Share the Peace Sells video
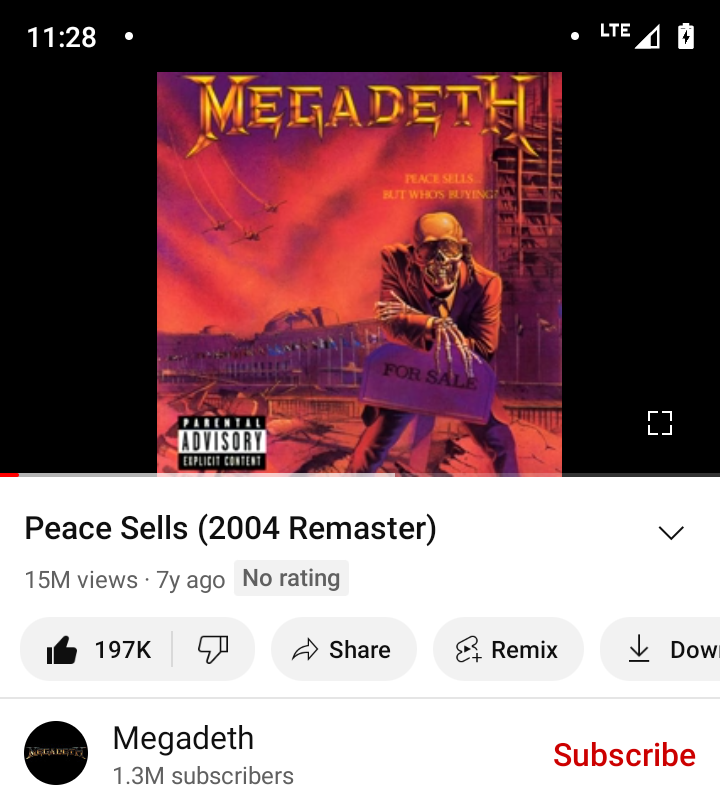The width and height of the screenshot is (720, 806). click(343, 650)
